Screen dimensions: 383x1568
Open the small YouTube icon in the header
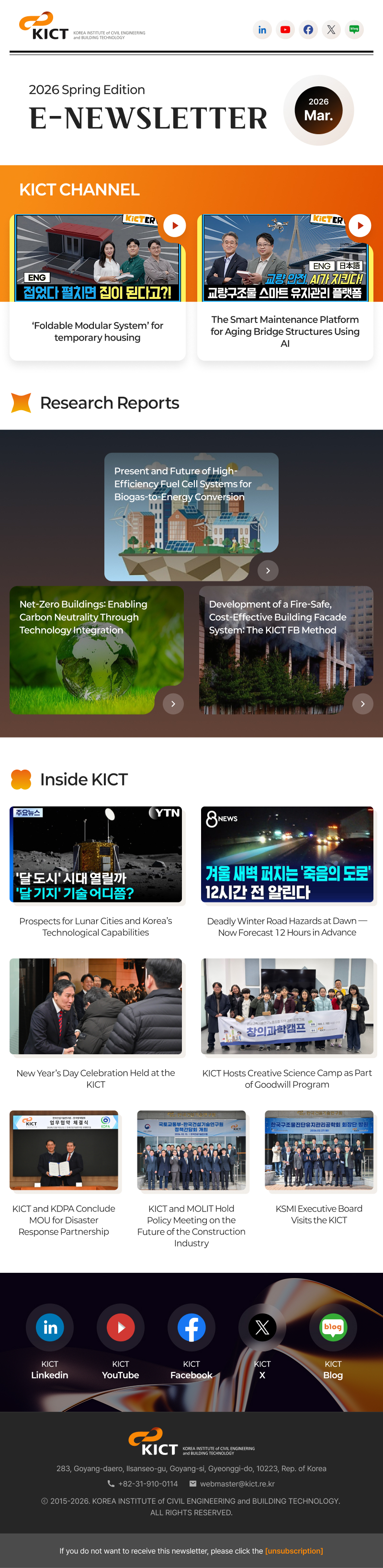285,30
